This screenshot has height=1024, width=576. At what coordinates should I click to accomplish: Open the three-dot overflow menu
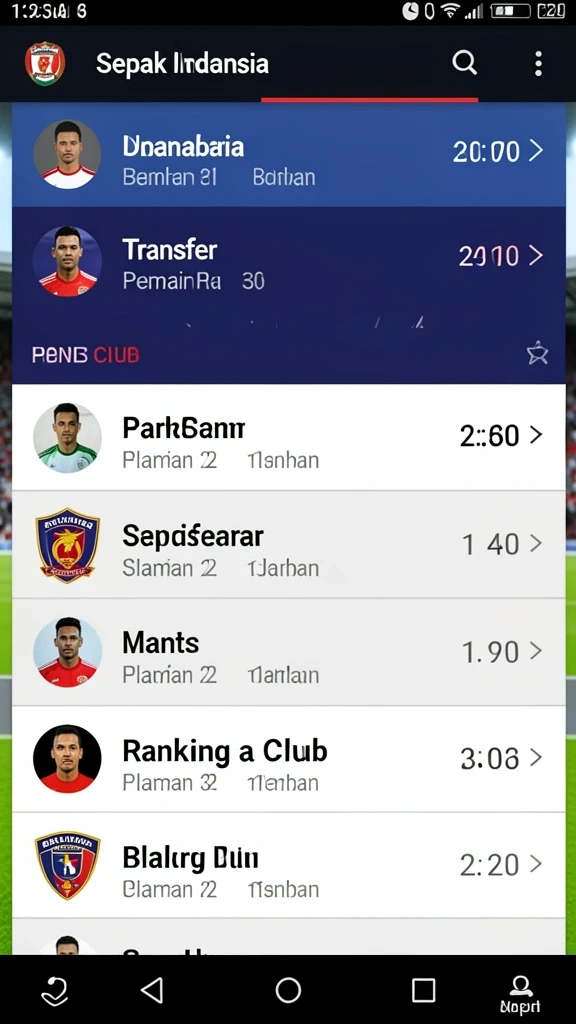tap(538, 64)
